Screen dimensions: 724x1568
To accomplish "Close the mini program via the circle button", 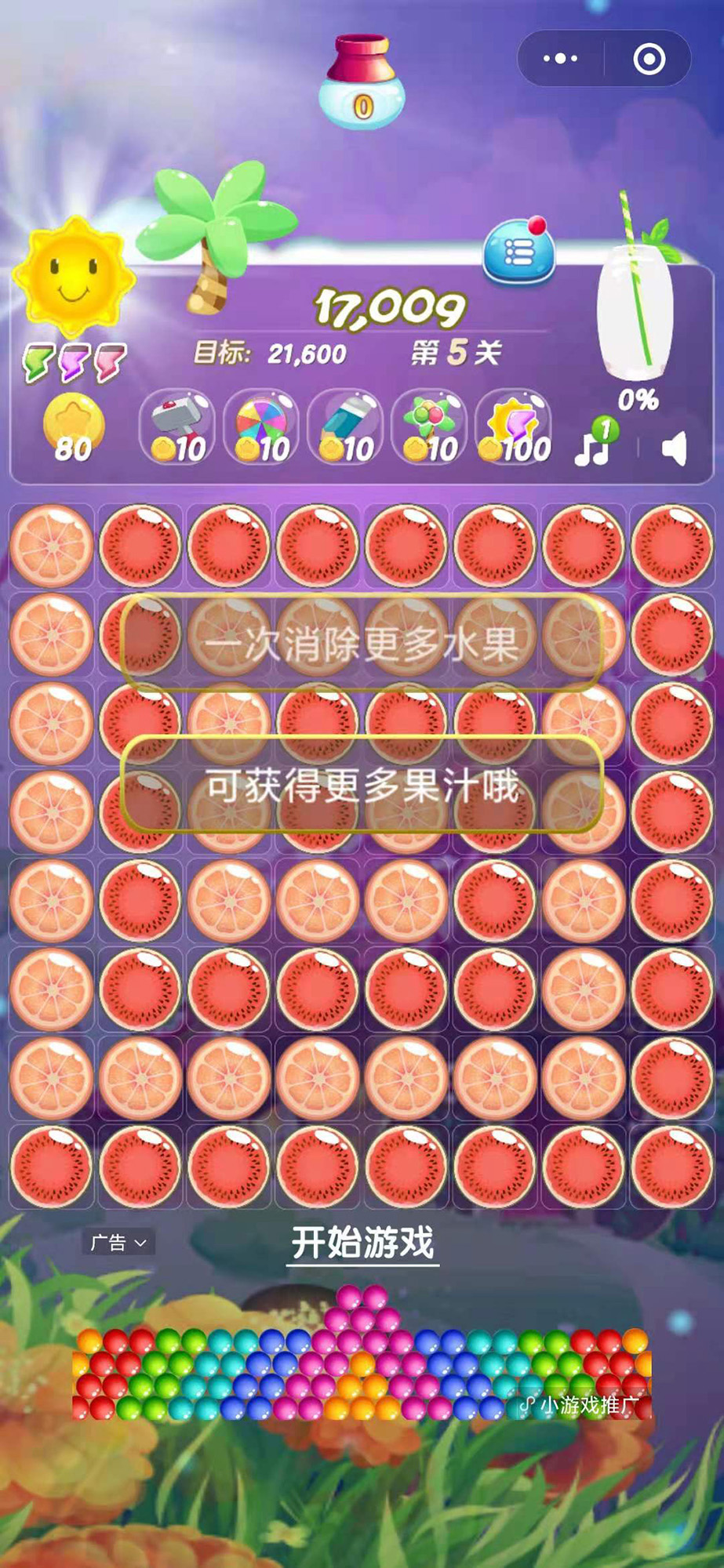I will (649, 59).
